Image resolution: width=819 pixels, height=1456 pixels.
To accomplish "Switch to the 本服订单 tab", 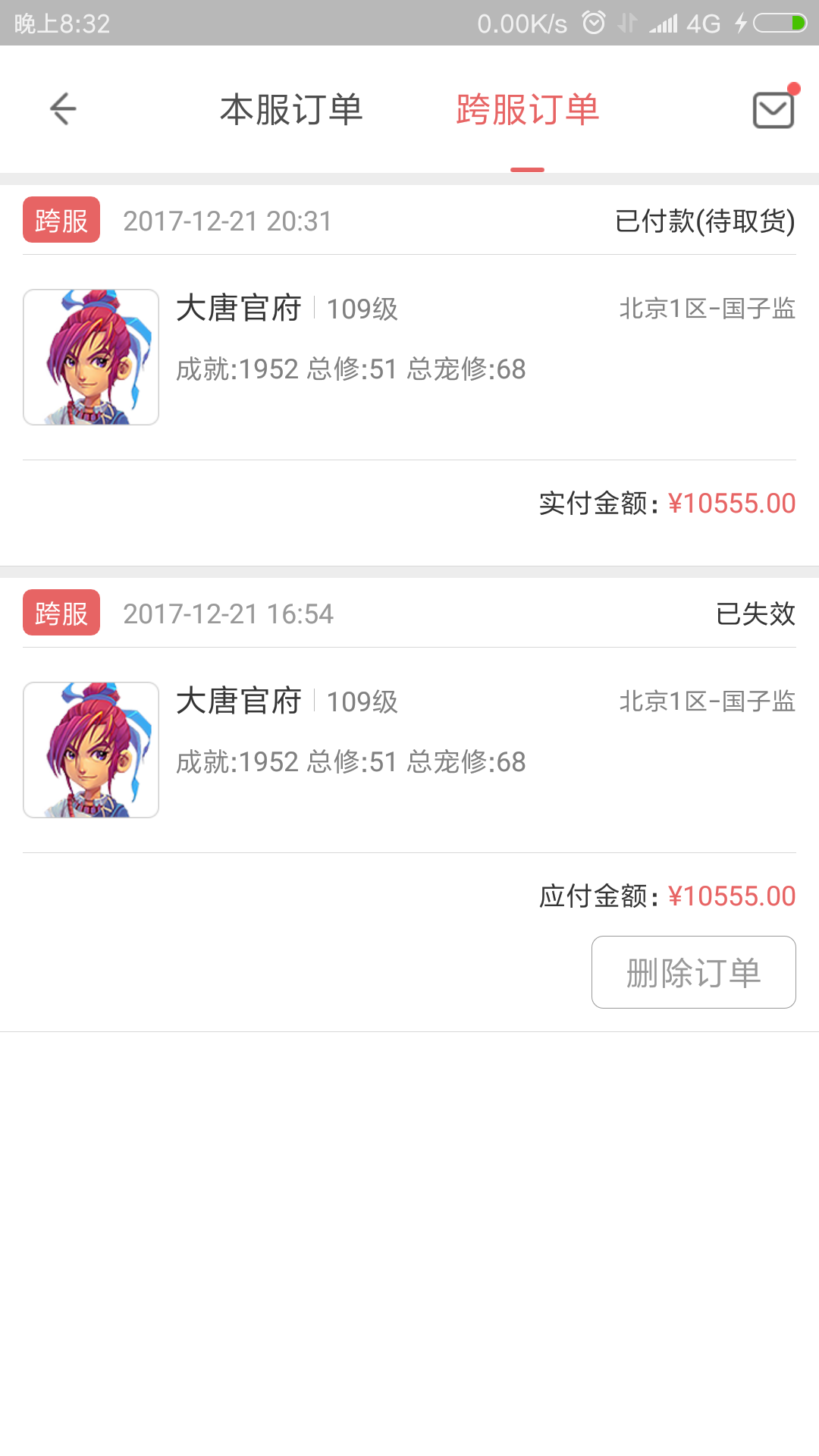I will [291, 110].
